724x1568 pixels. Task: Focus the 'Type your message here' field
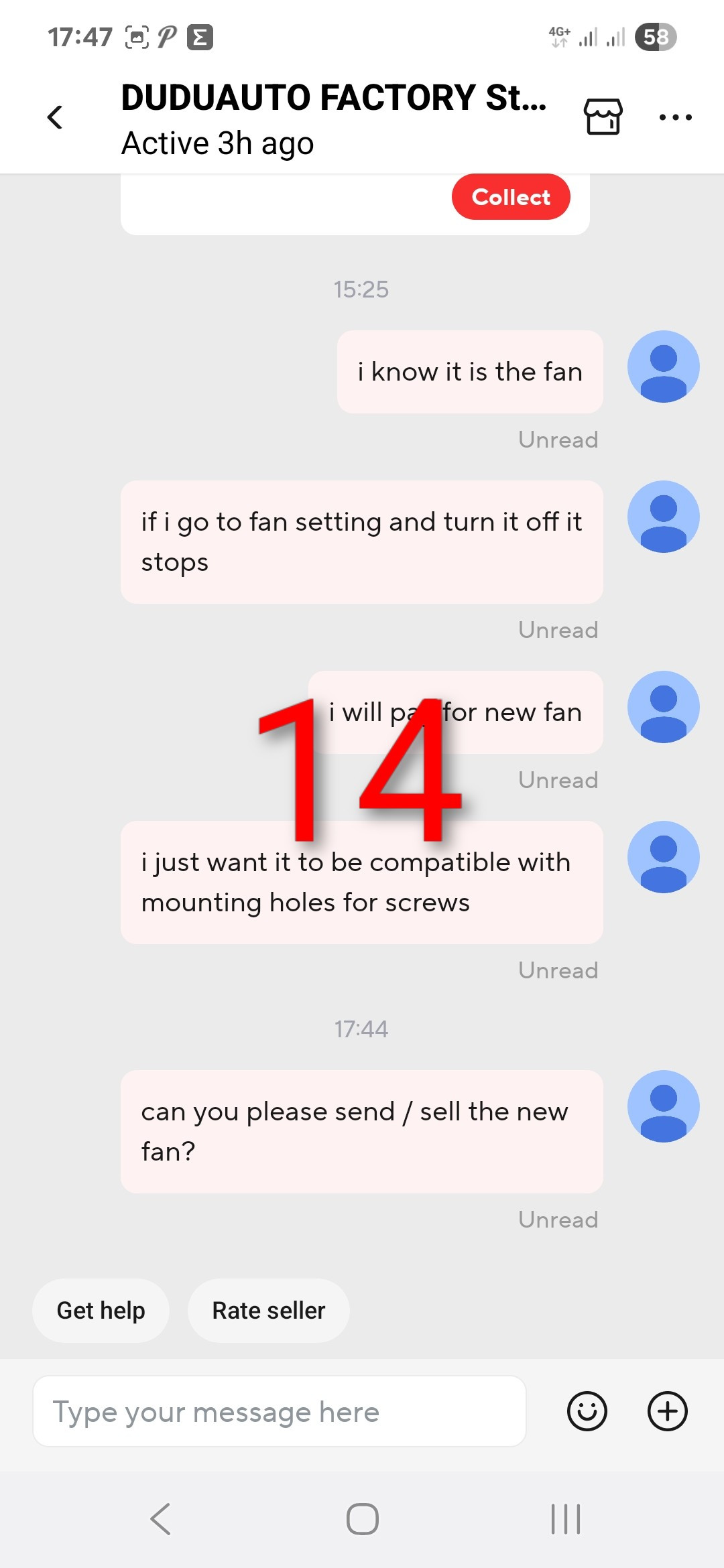tap(279, 1411)
